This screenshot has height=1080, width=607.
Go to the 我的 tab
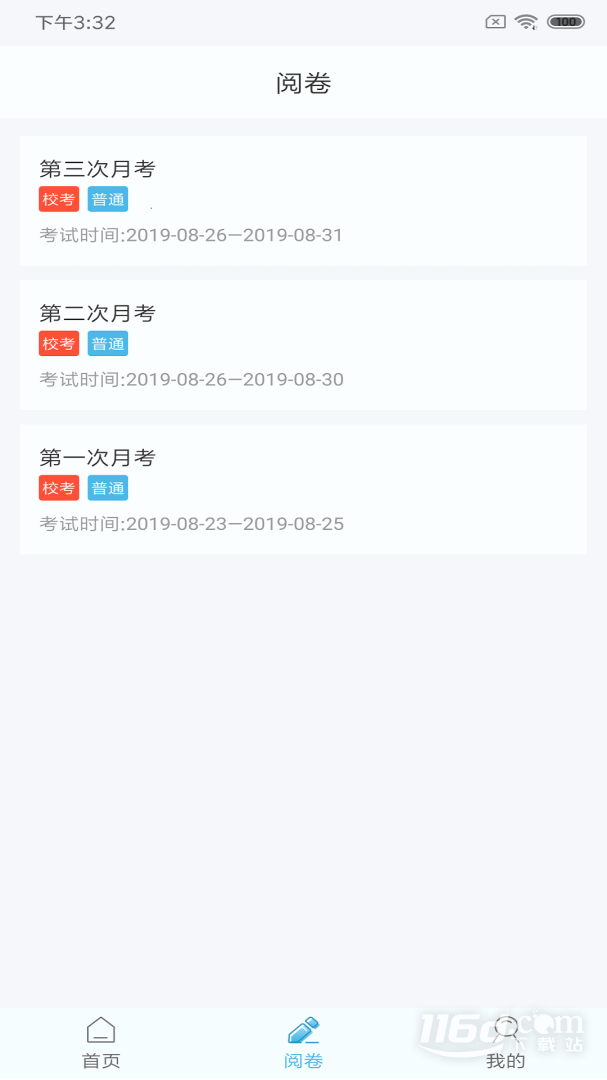[x=505, y=1043]
